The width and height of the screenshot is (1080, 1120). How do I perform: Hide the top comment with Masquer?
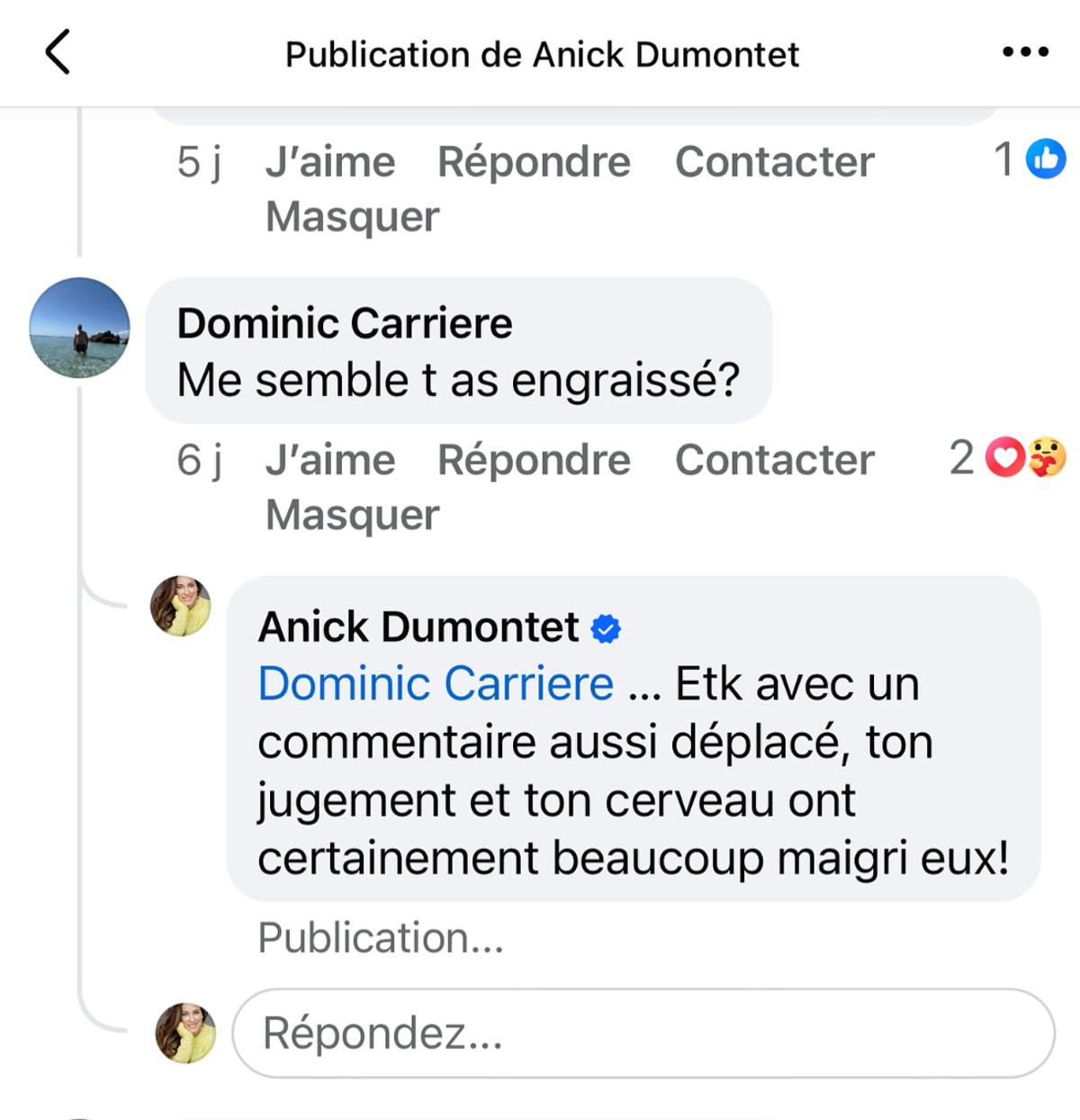[350, 216]
